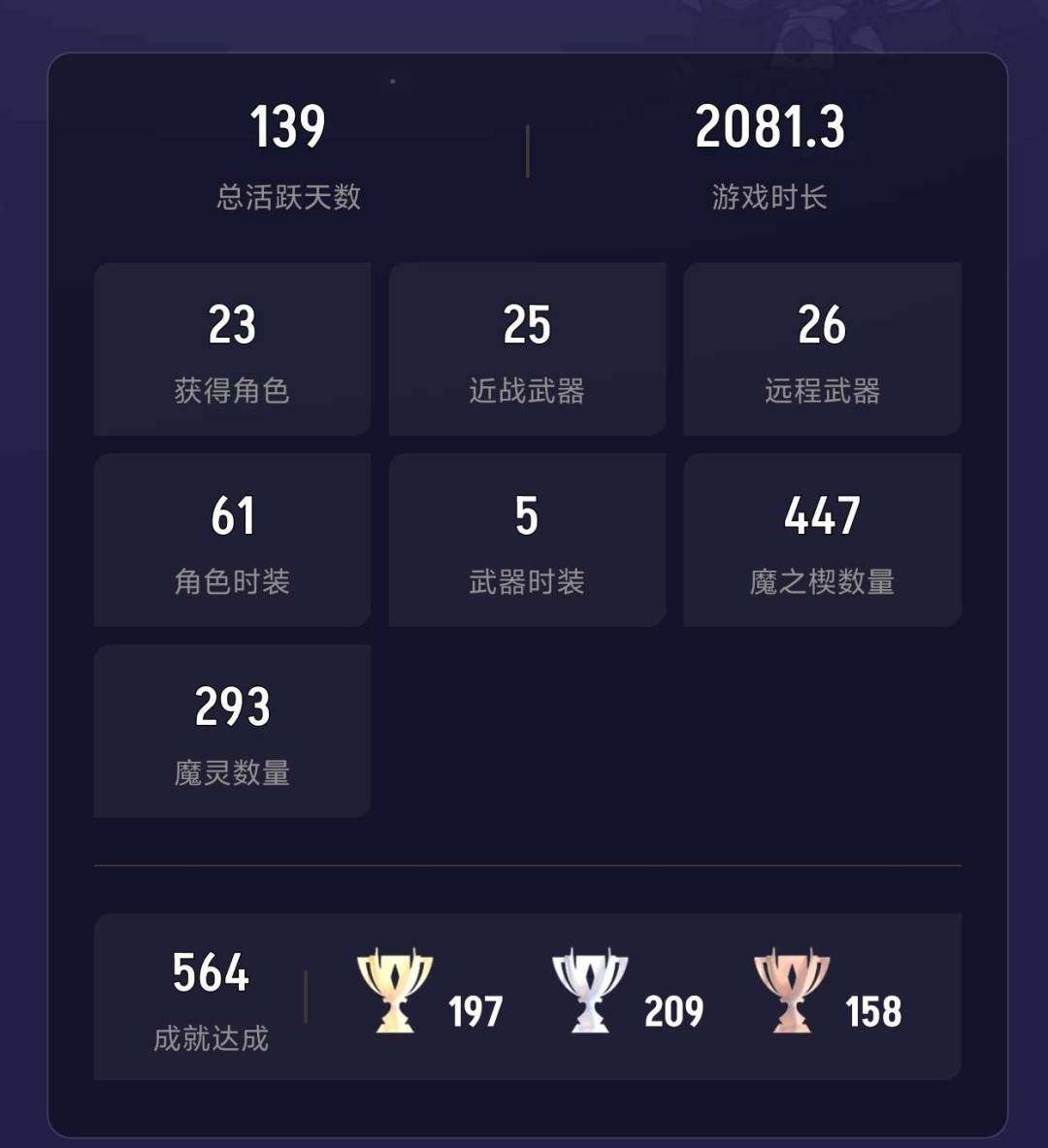Click the 武器时装 weapon skins card
This screenshot has height=1148, width=1048.
(x=527, y=538)
